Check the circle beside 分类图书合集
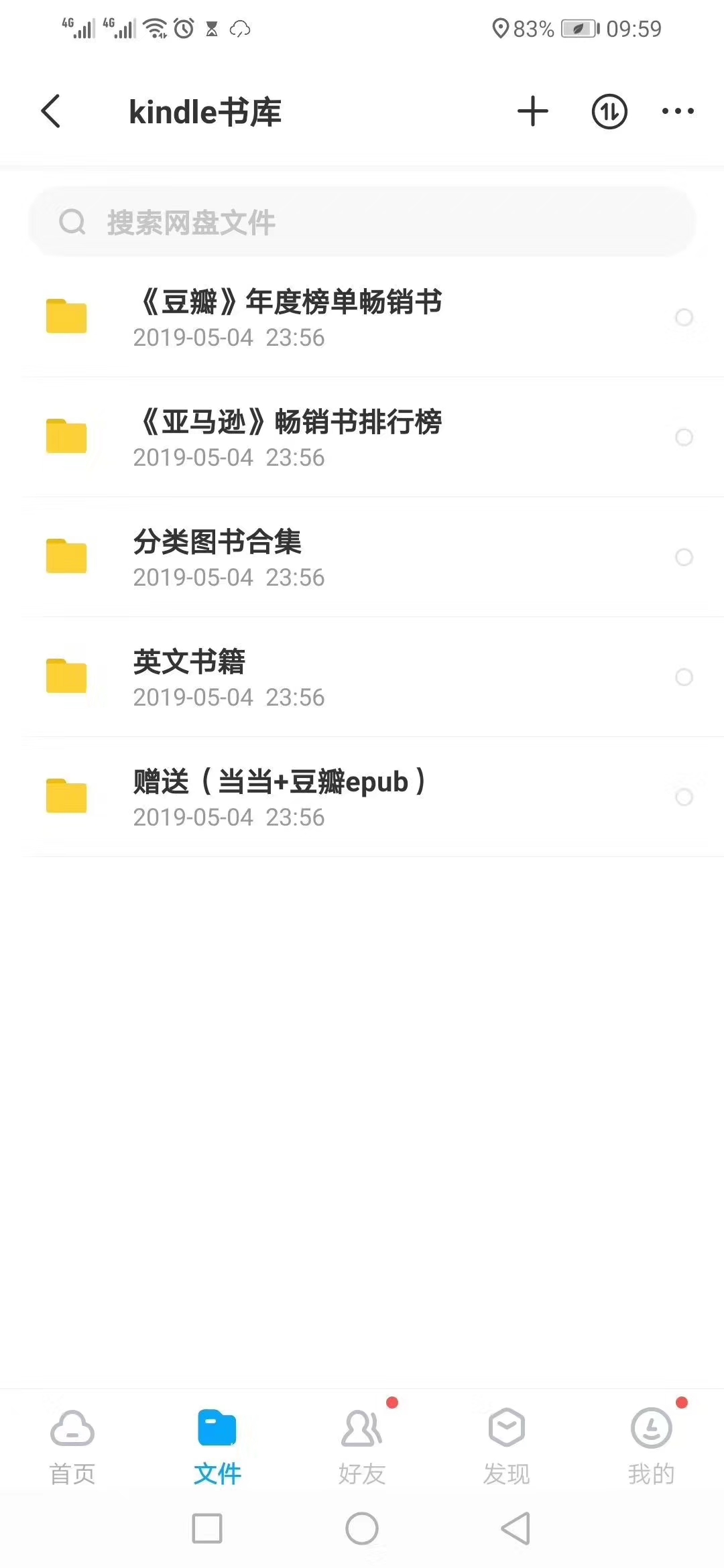Viewport: 724px width, 1568px height. pos(684,558)
